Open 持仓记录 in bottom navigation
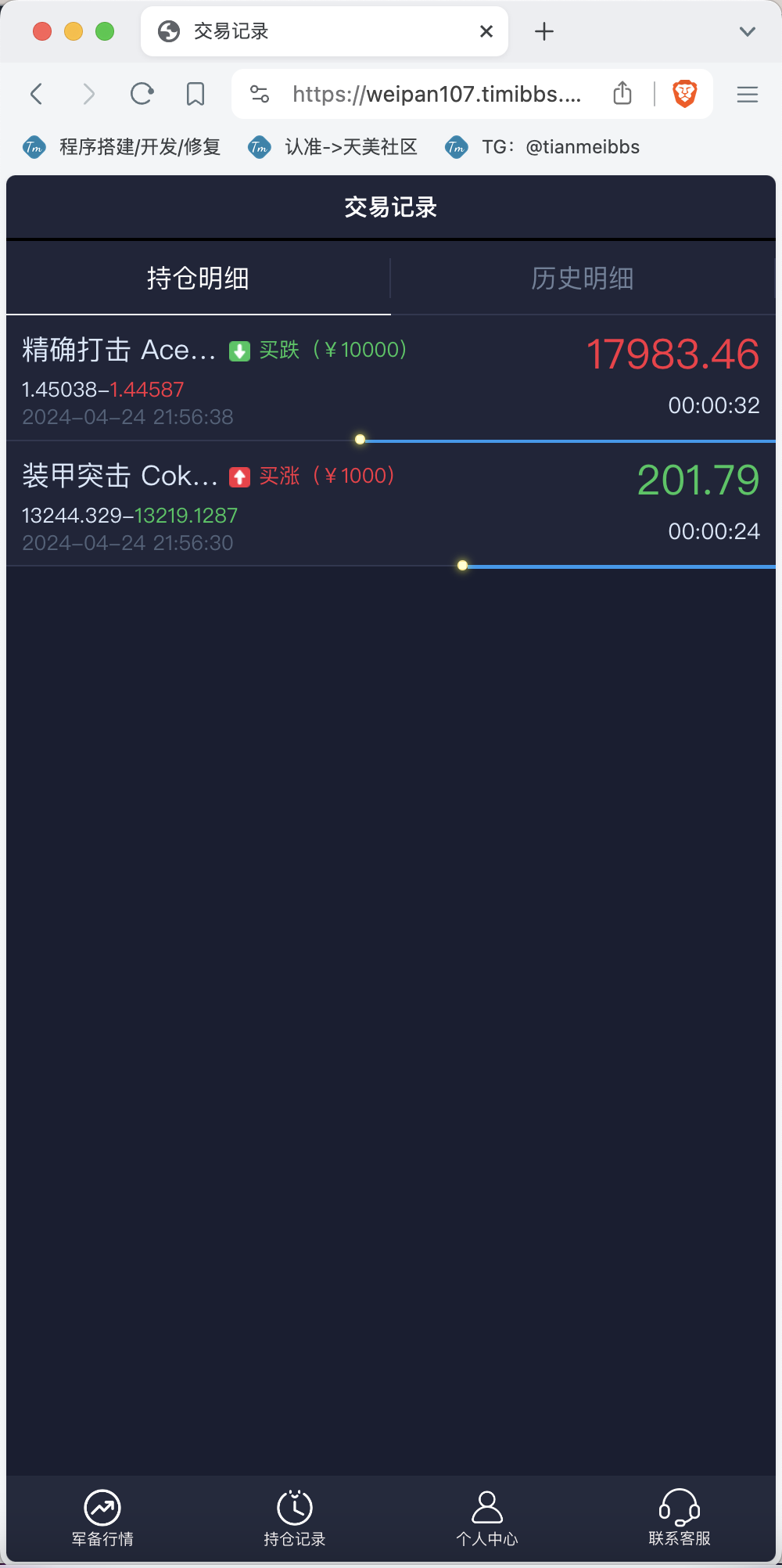Screen dimensions: 782x1568 (x=295, y=1518)
